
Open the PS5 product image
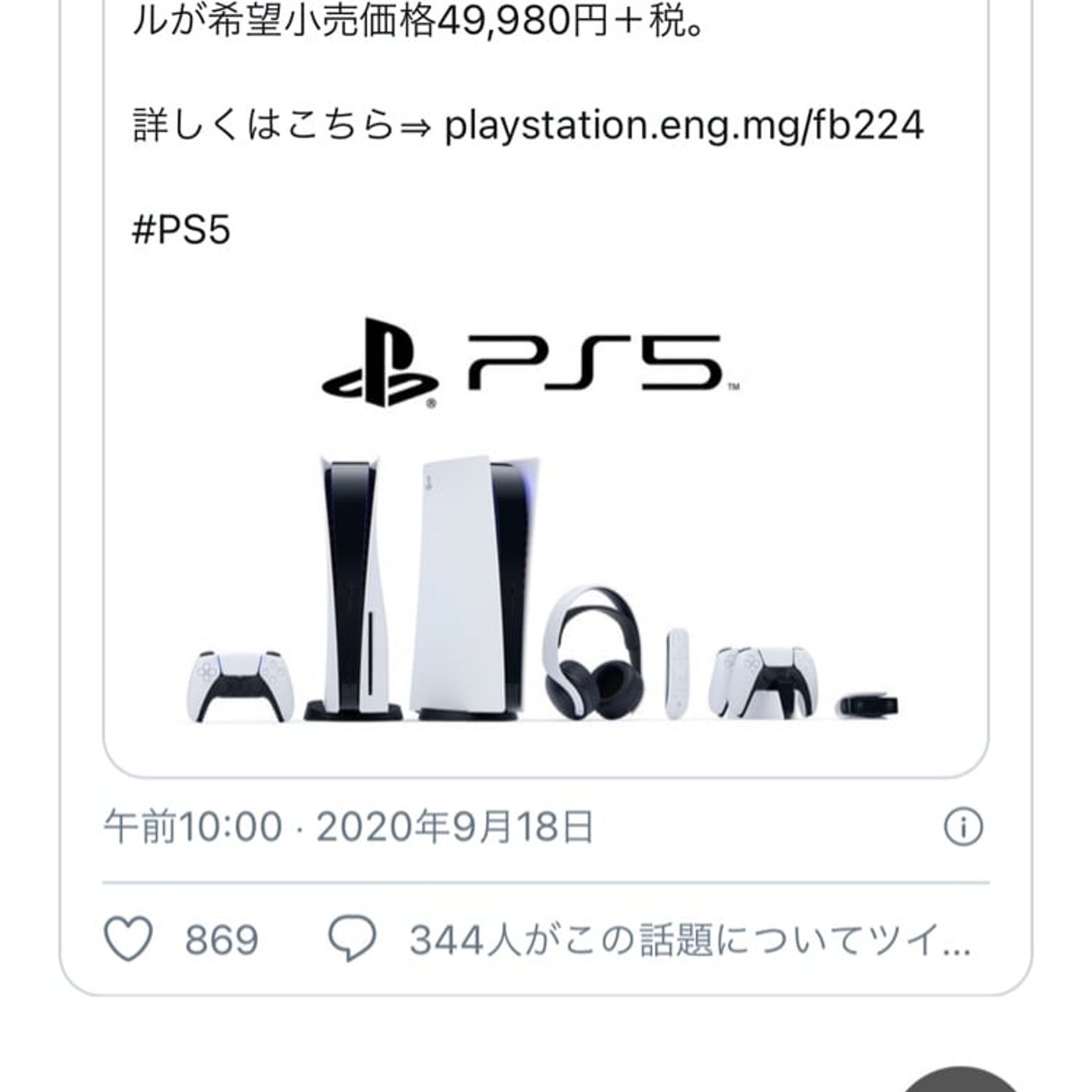[x=544, y=523]
